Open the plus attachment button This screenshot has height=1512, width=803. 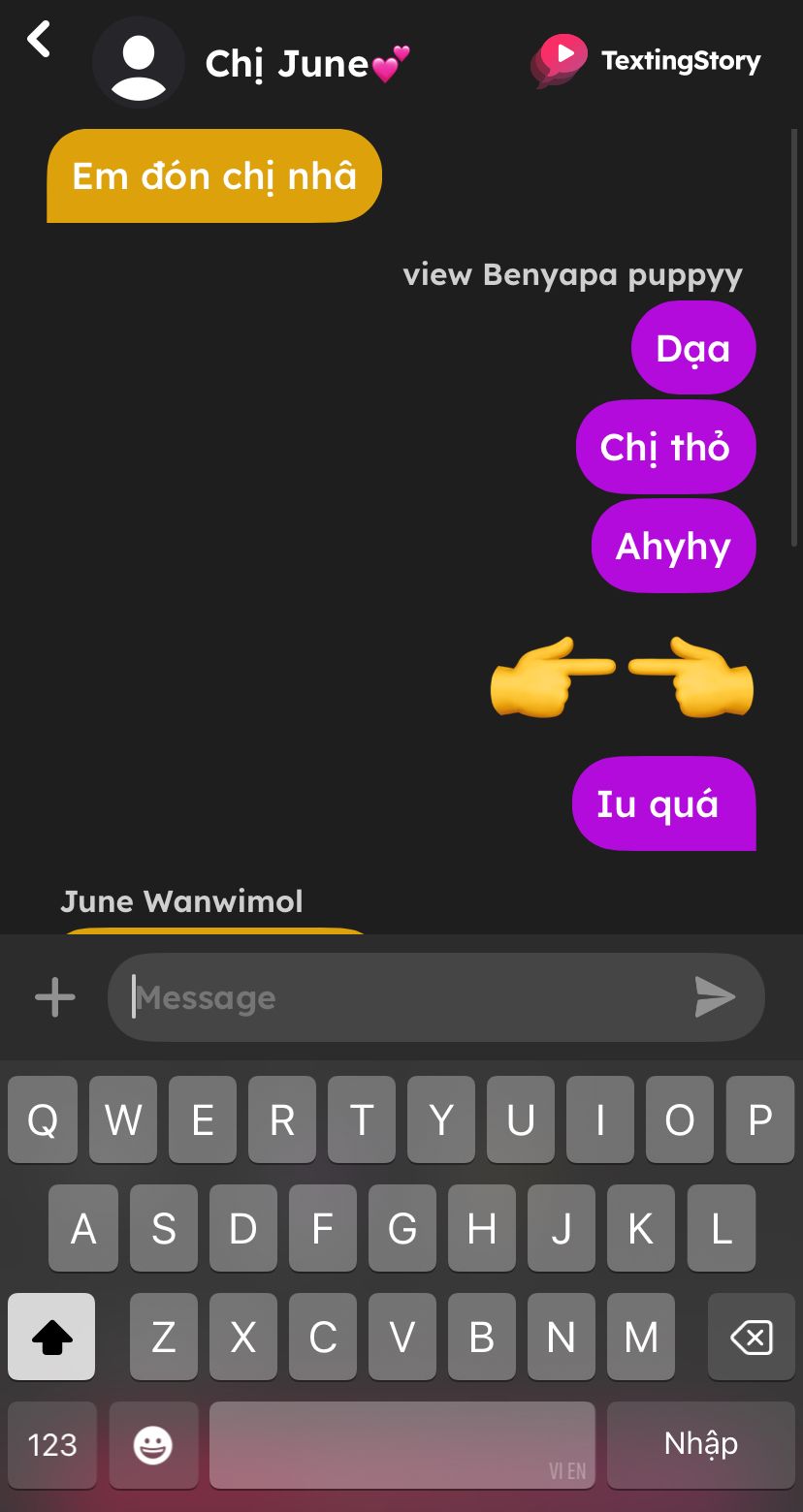click(x=55, y=997)
